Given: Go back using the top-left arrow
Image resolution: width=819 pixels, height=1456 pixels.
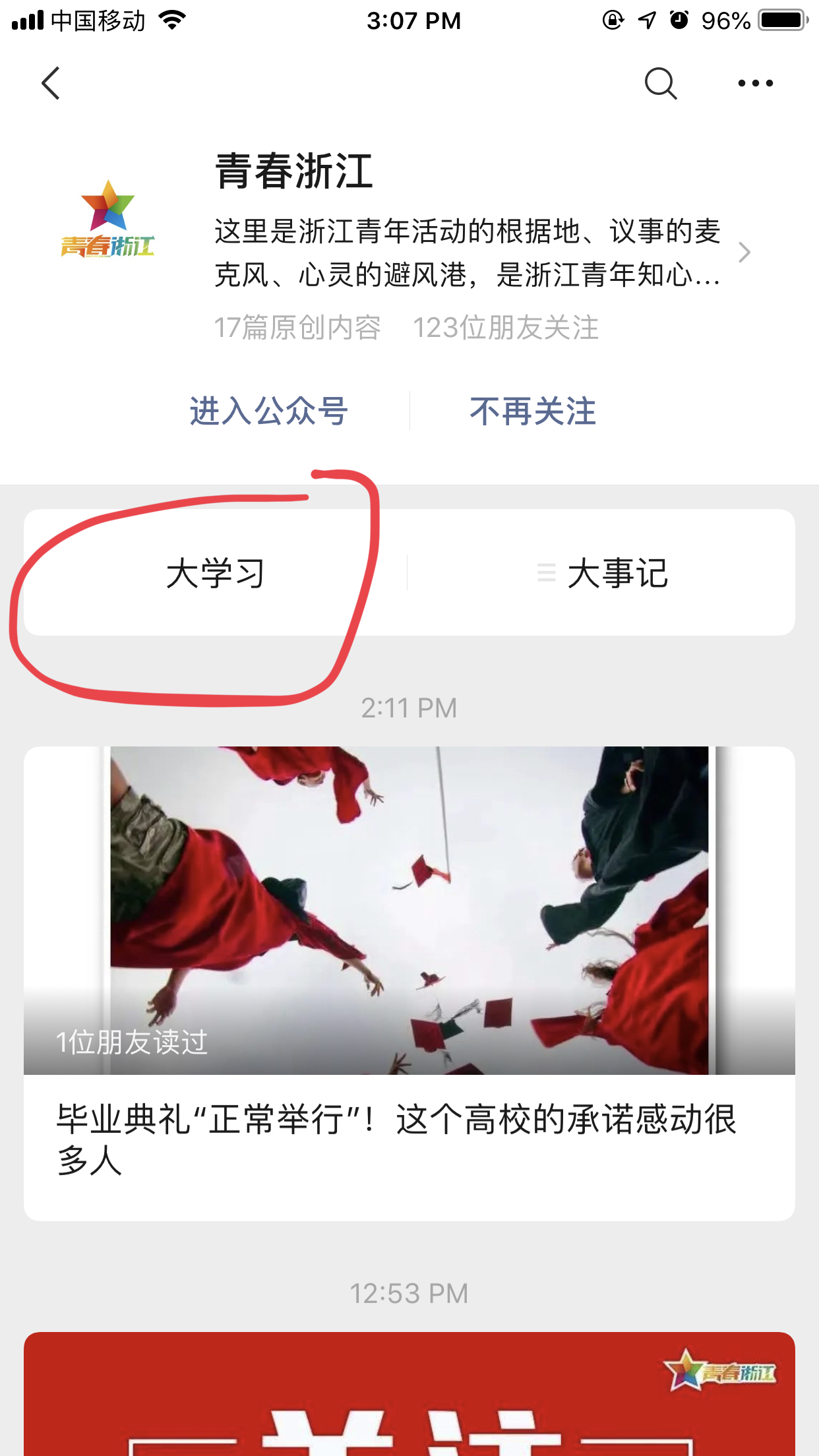Looking at the screenshot, I should [51, 83].
